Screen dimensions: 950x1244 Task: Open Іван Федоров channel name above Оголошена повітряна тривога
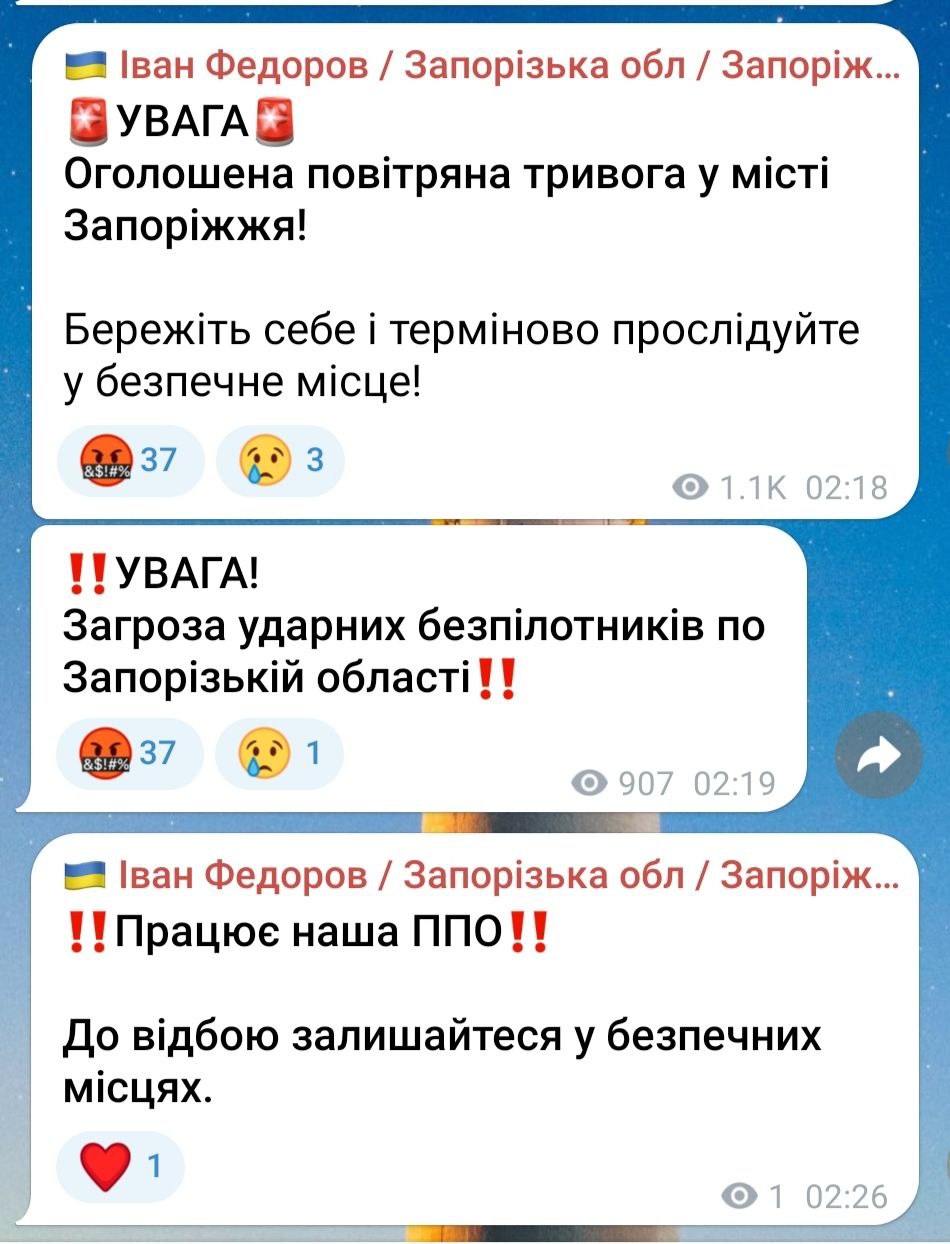click(x=480, y=66)
